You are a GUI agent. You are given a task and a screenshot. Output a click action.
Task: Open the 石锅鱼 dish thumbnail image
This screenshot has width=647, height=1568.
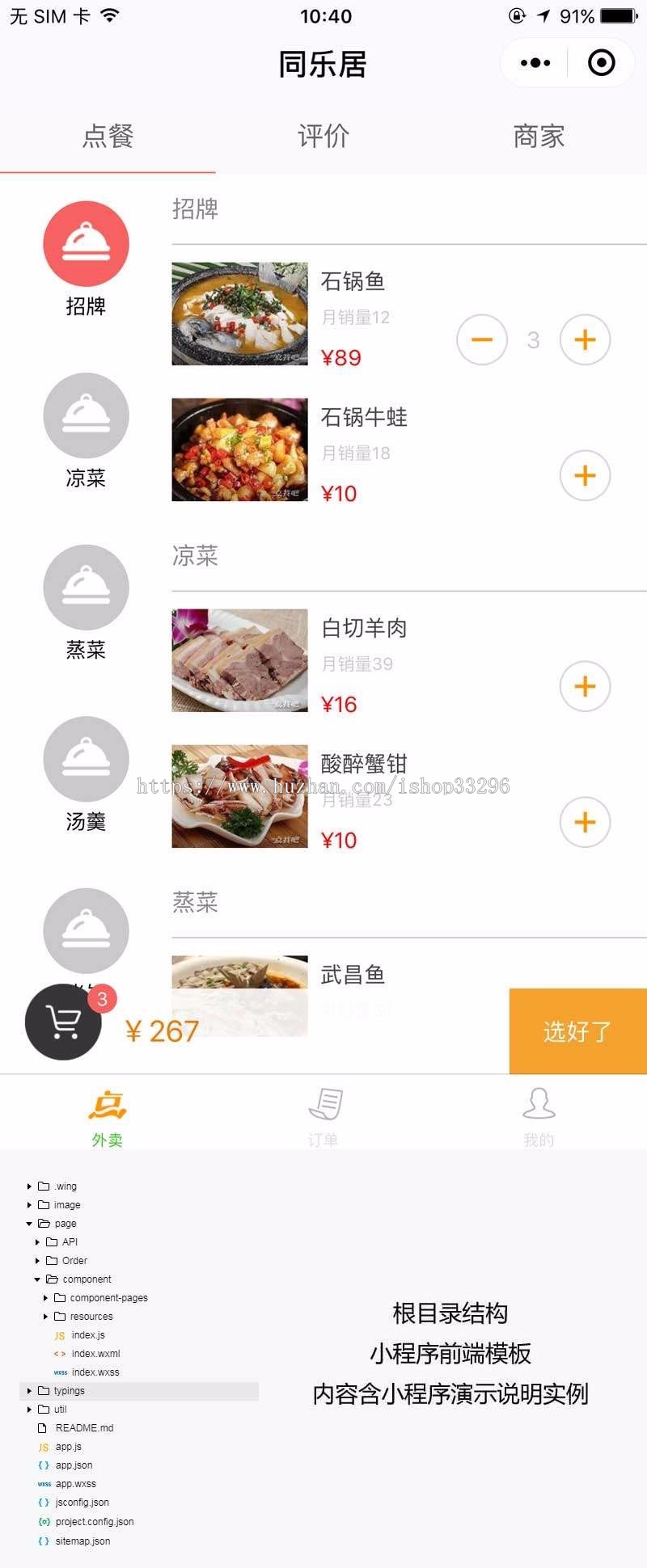pyautogui.click(x=239, y=313)
